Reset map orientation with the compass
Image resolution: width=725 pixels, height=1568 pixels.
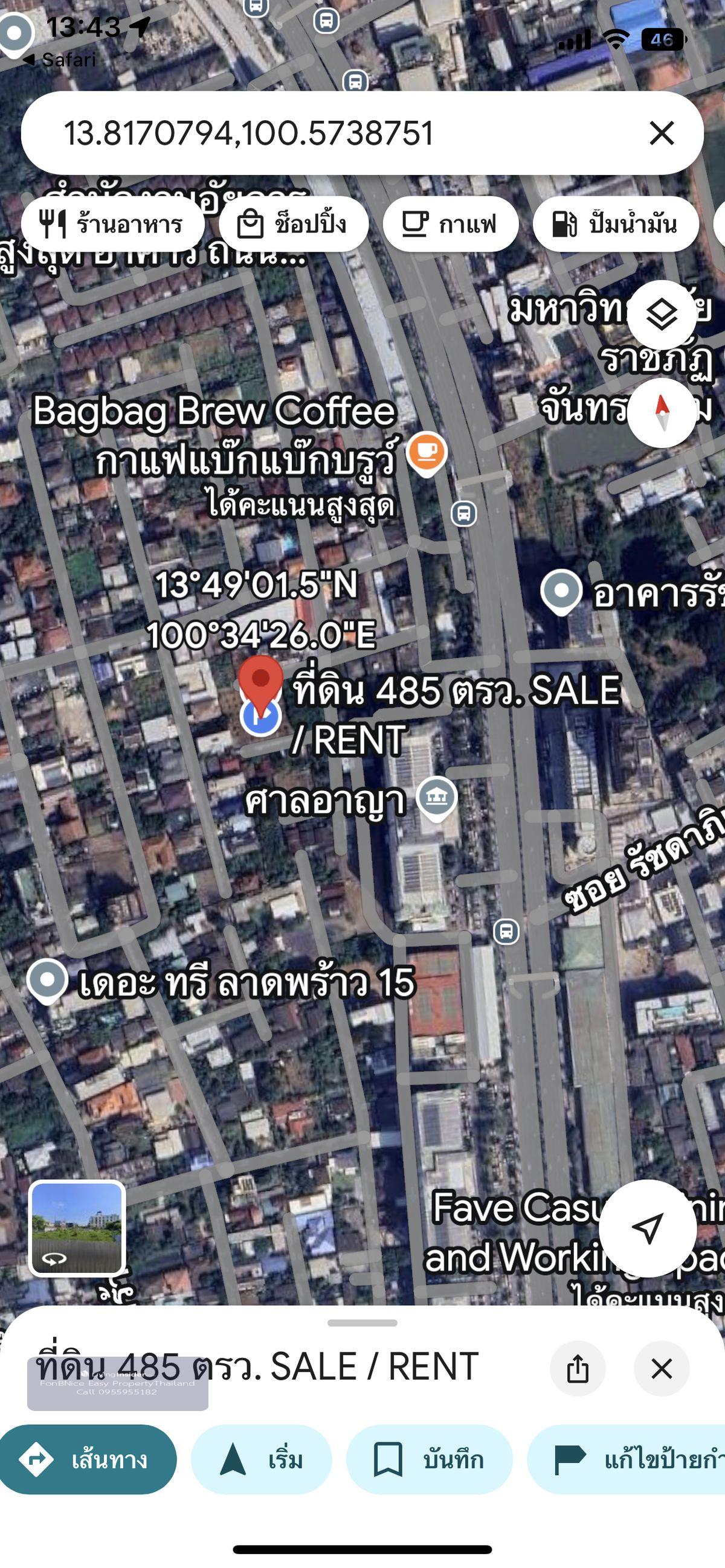[662, 413]
